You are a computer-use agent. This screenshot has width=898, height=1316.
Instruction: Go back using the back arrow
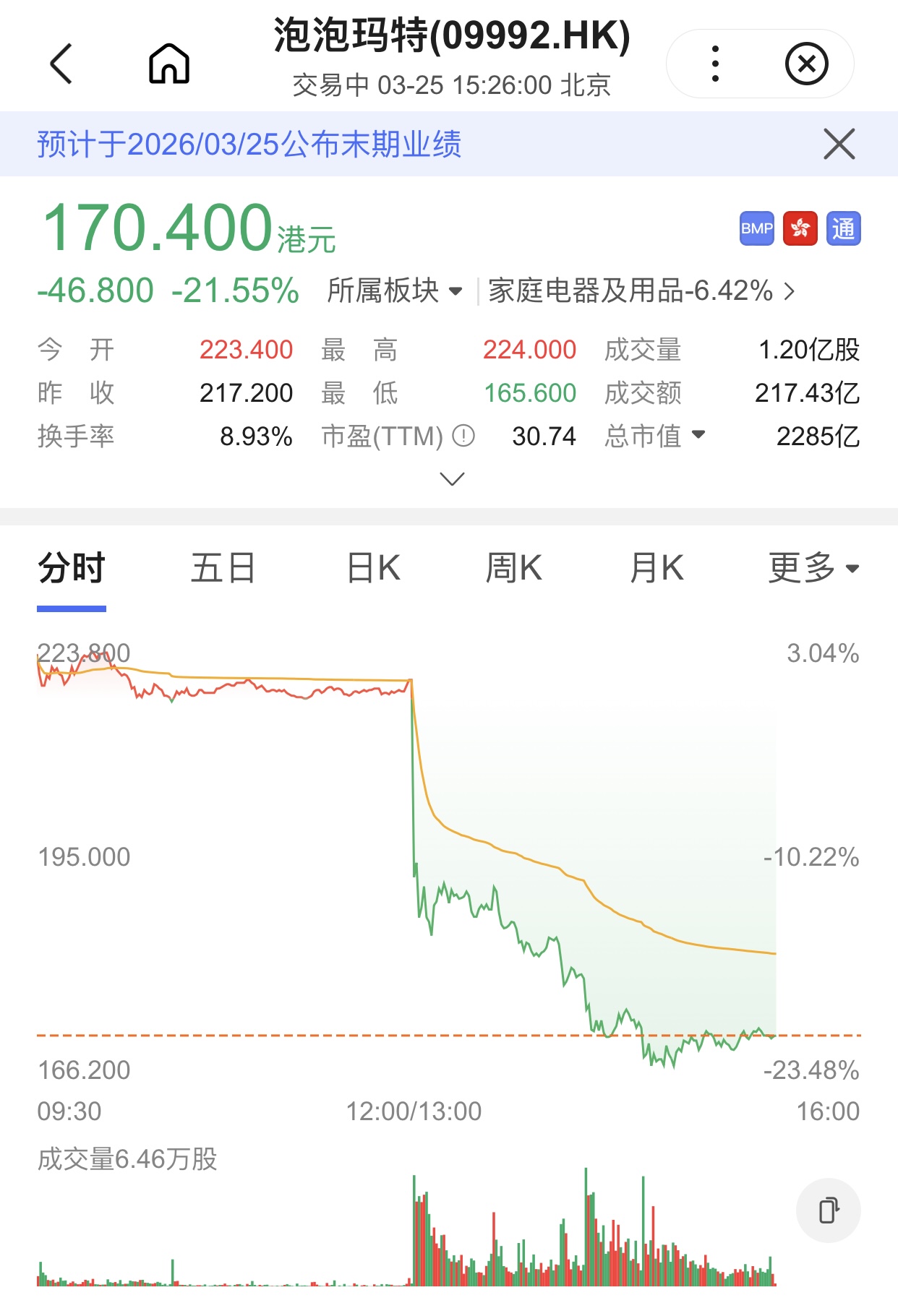coord(61,64)
